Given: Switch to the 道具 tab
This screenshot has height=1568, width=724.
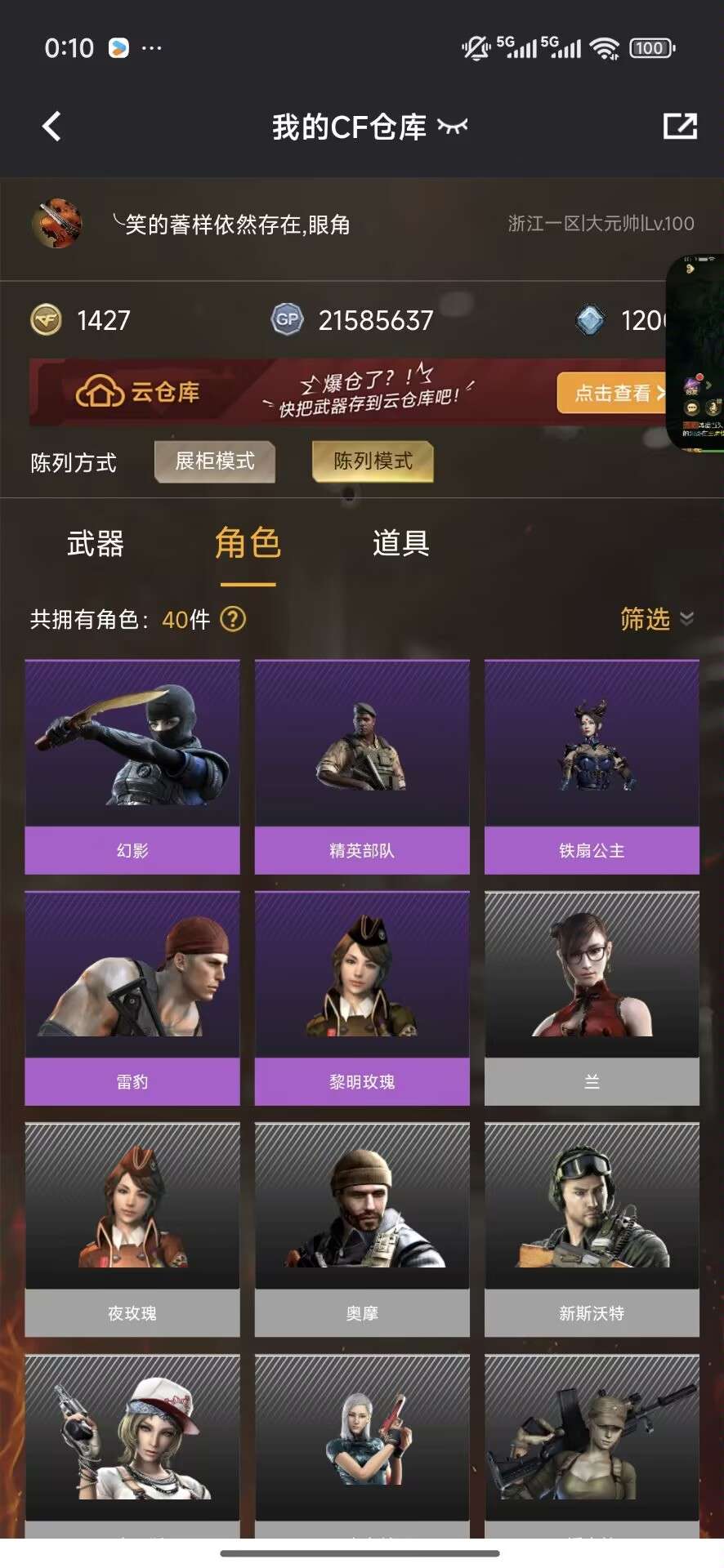Looking at the screenshot, I should point(400,544).
